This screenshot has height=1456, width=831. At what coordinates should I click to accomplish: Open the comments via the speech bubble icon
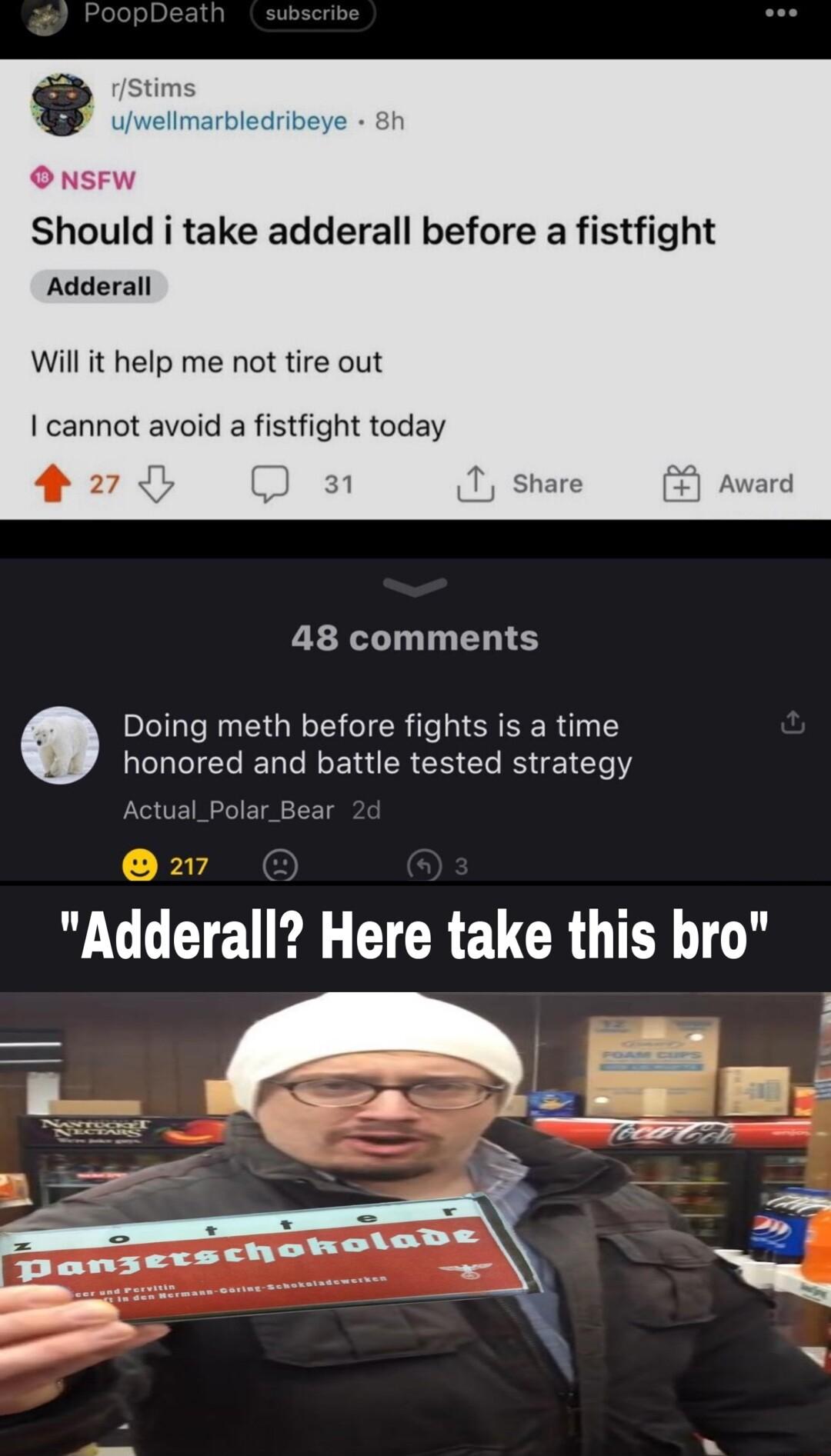pyautogui.click(x=269, y=484)
